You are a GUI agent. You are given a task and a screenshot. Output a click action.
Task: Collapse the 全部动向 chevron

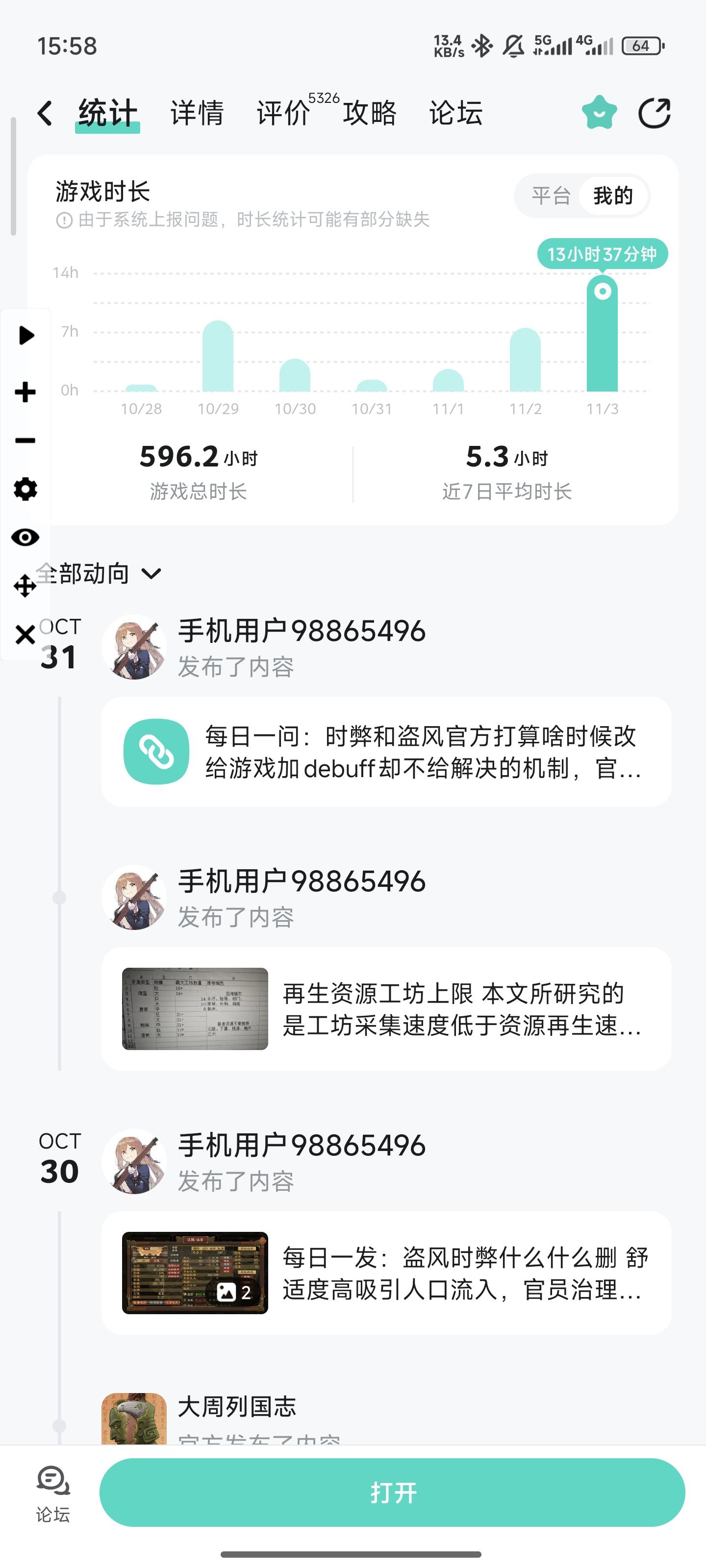tap(151, 573)
